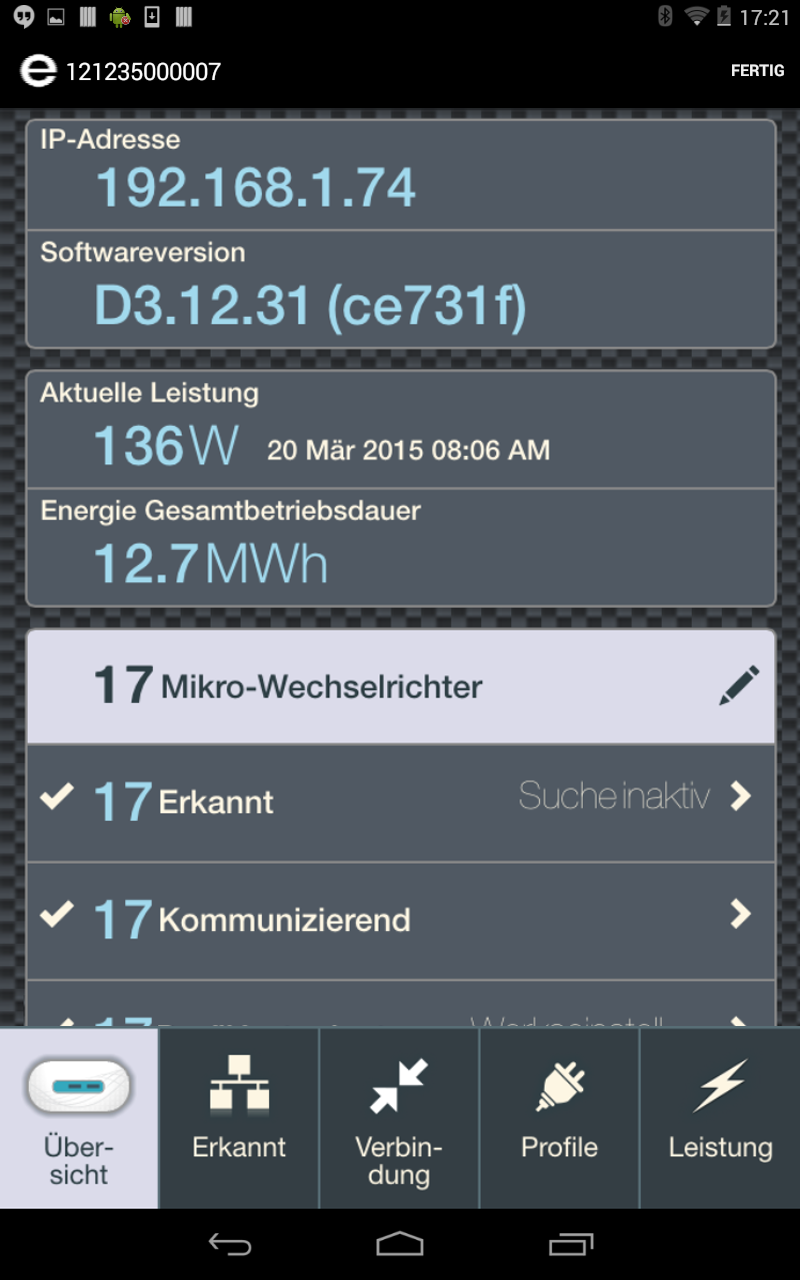The width and height of the screenshot is (800, 1280).
Task: Tap the Android back button
Action: point(229,1244)
